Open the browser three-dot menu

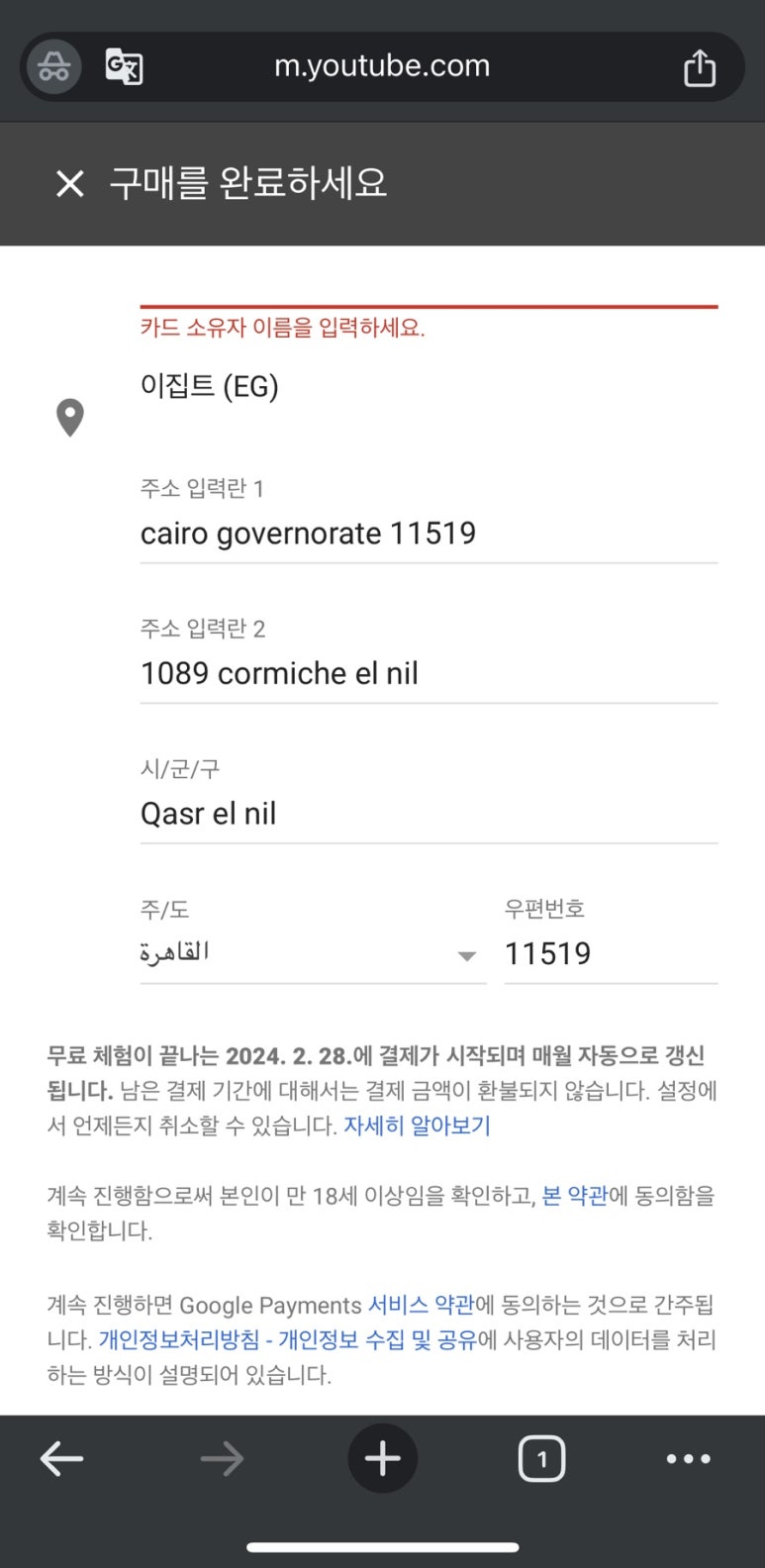tap(688, 1459)
